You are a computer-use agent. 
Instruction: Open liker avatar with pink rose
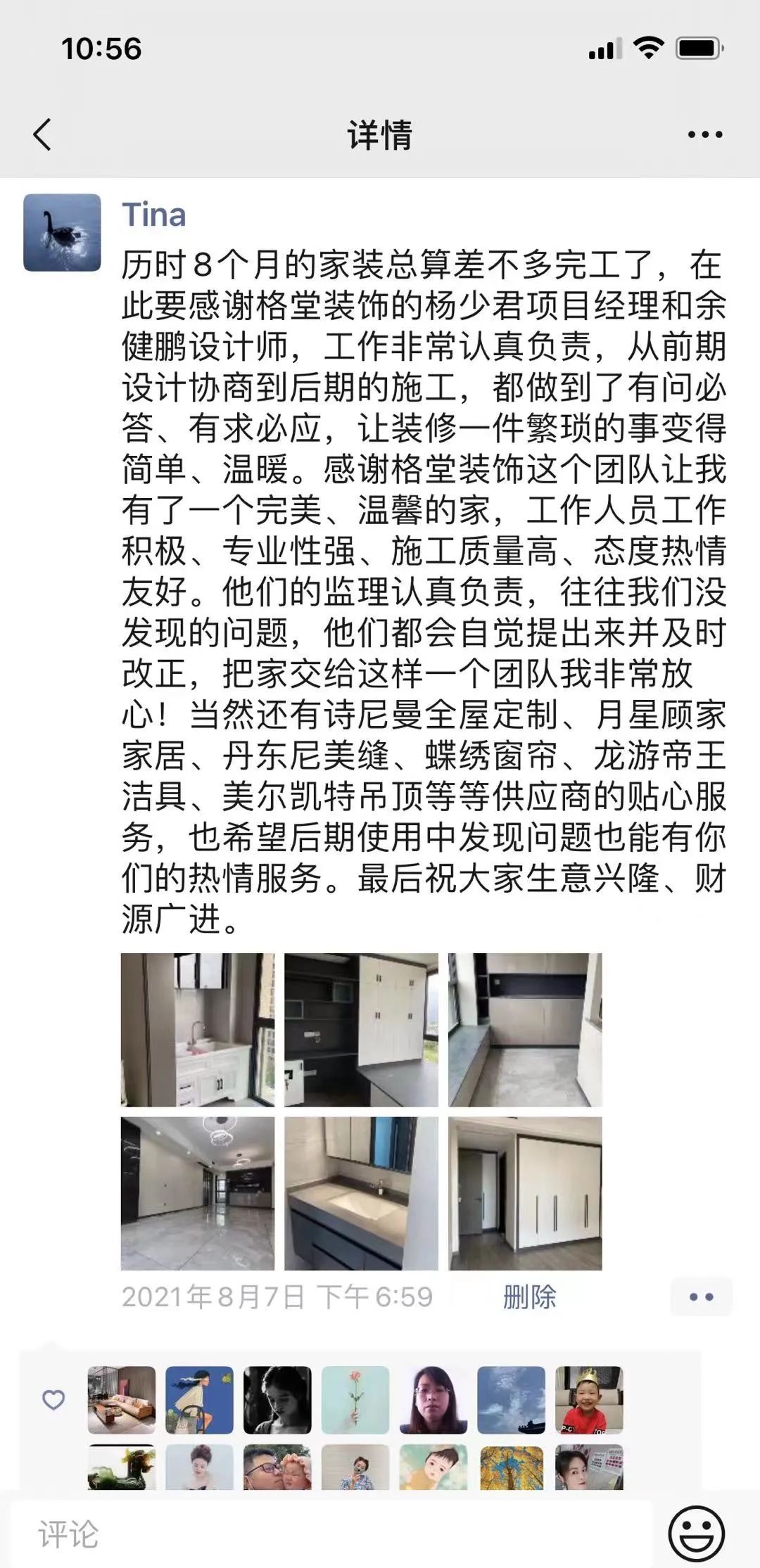pyautogui.click(x=355, y=1401)
